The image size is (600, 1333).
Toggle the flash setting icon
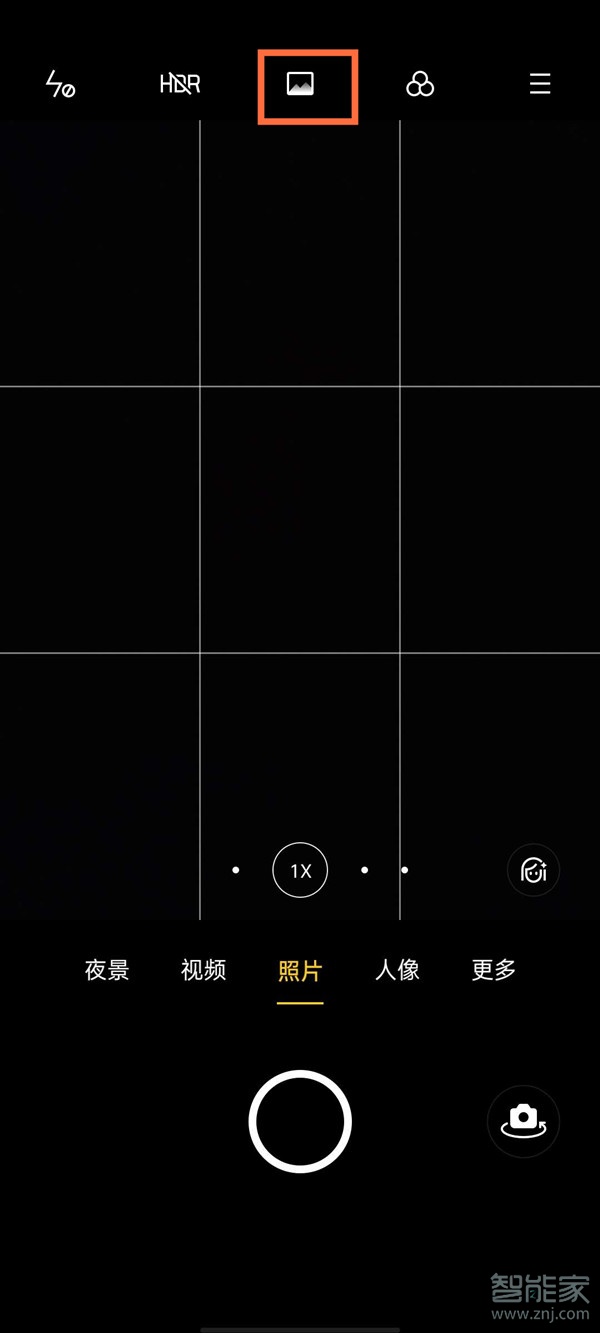(60, 85)
